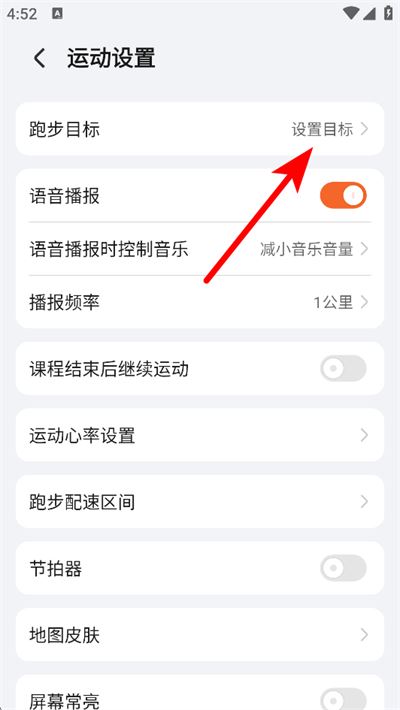
Task: Go back from 运动设置
Action: 40,59
